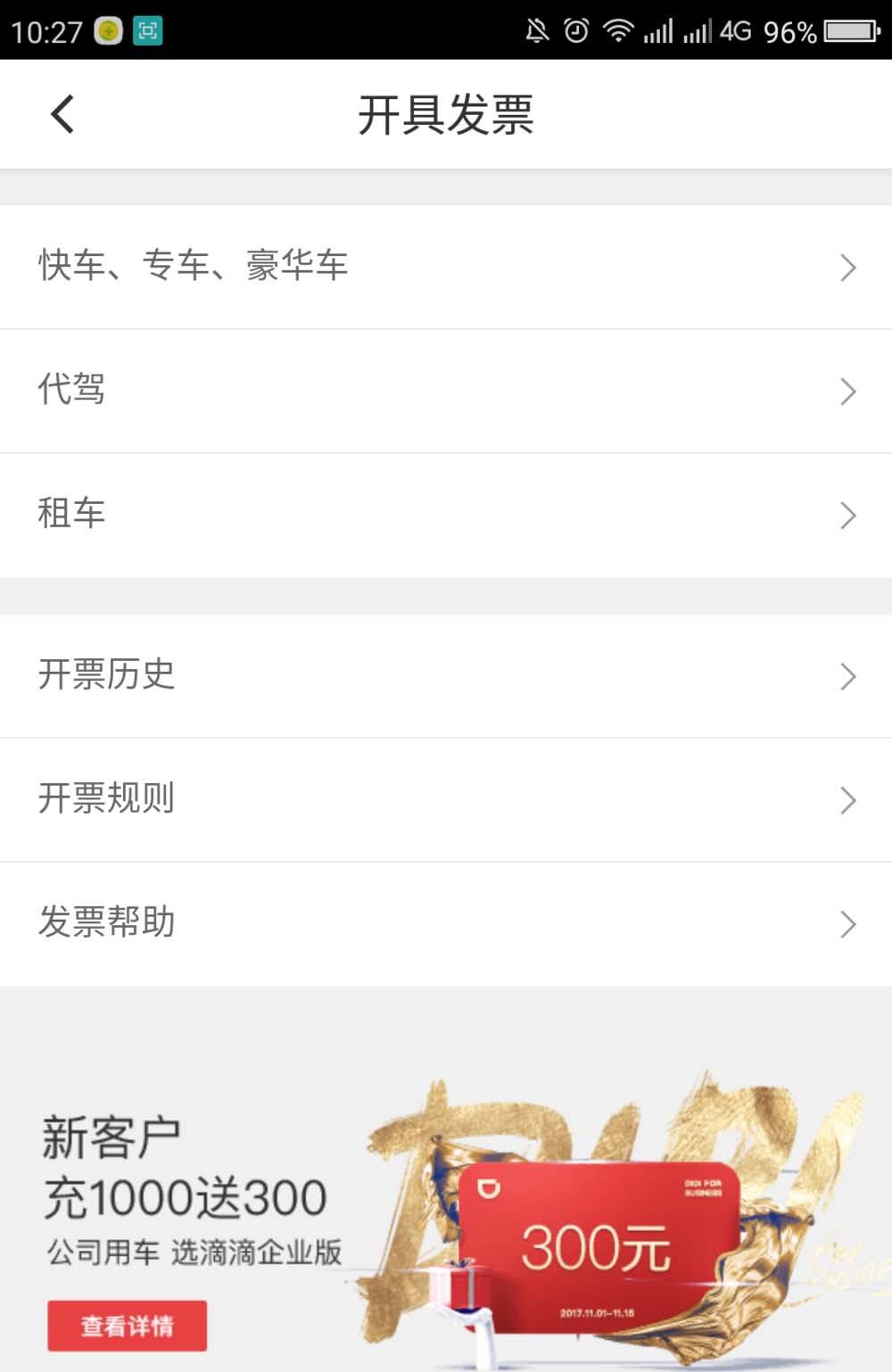The height and width of the screenshot is (1372, 892).
Task: Tap the yellow circular app icon in status bar
Action: (x=106, y=29)
